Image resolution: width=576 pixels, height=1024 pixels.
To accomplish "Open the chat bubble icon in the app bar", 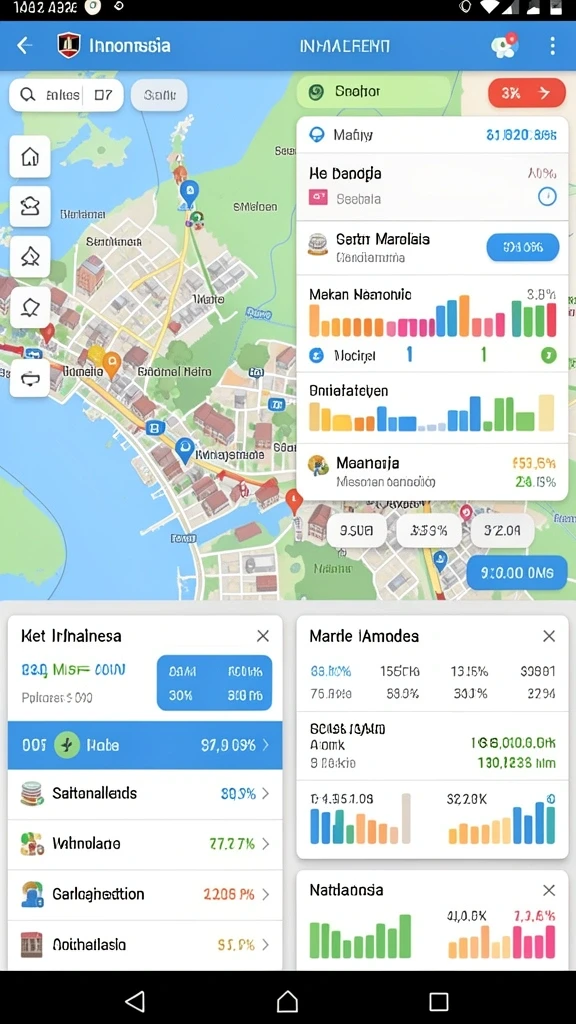I will point(504,45).
